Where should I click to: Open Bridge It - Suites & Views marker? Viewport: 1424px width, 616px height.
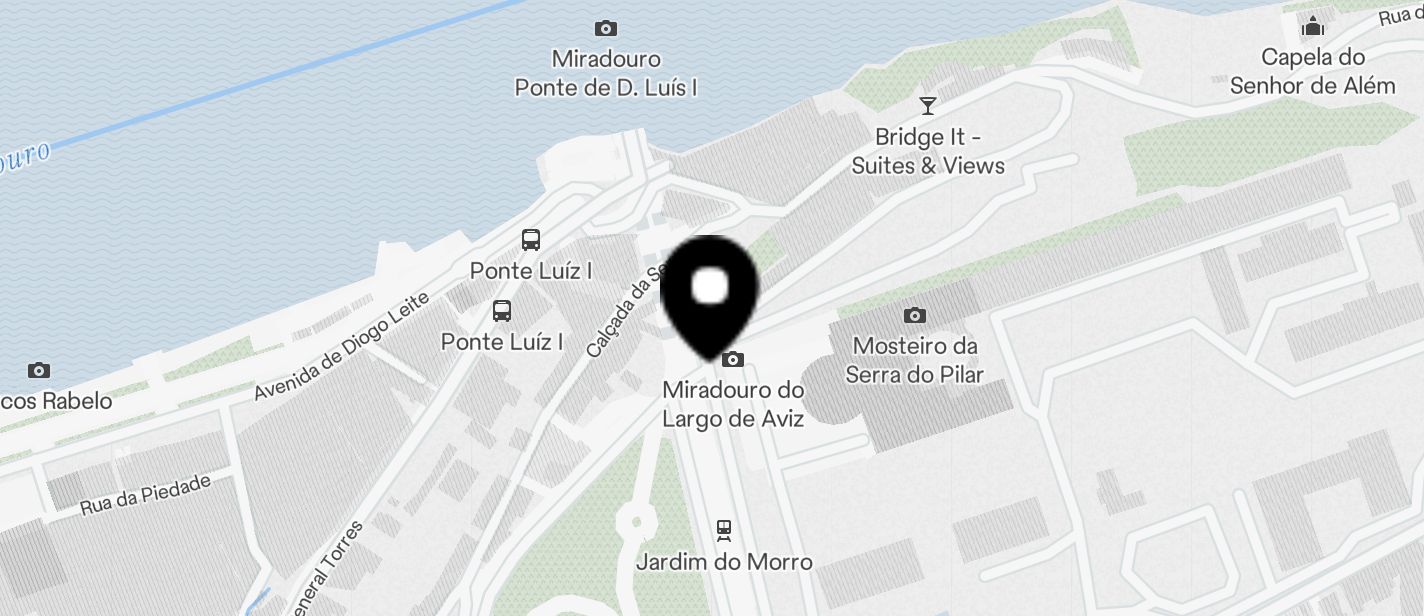pos(928,105)
